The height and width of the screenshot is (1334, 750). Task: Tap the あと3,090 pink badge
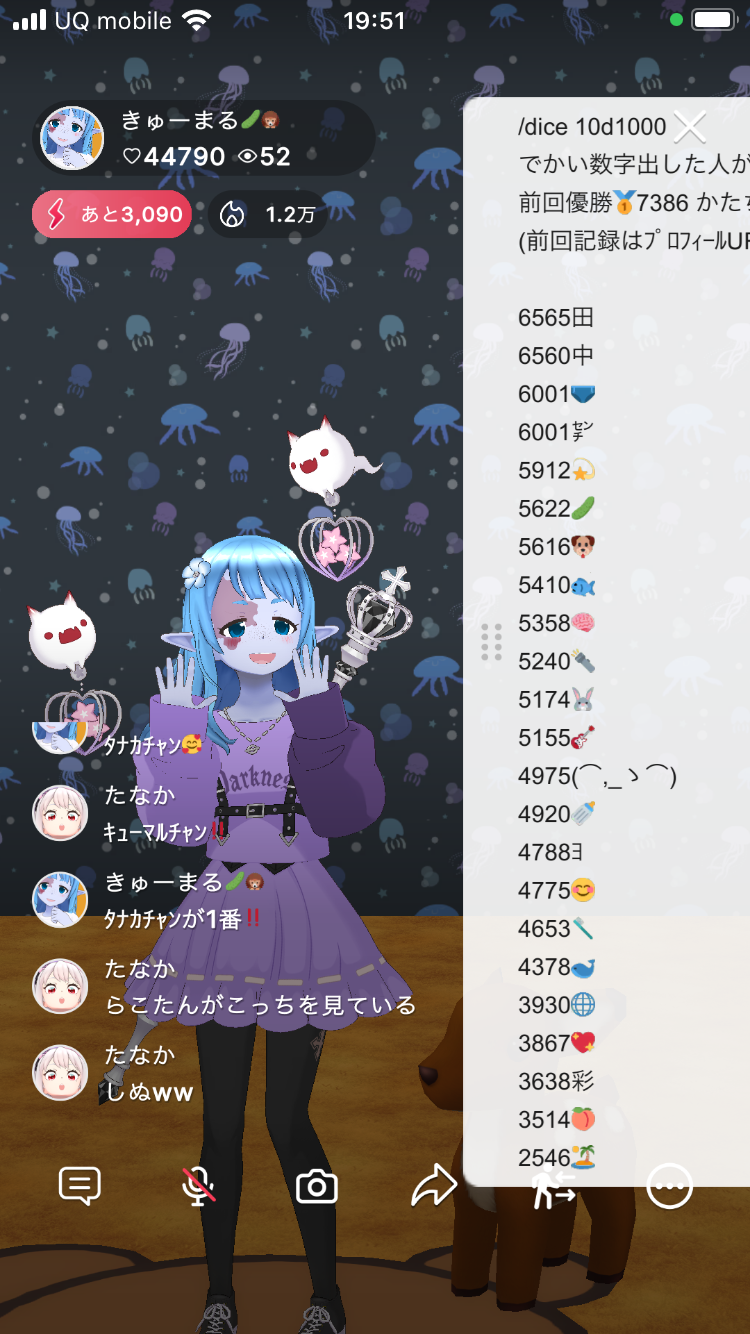[112, 214]
